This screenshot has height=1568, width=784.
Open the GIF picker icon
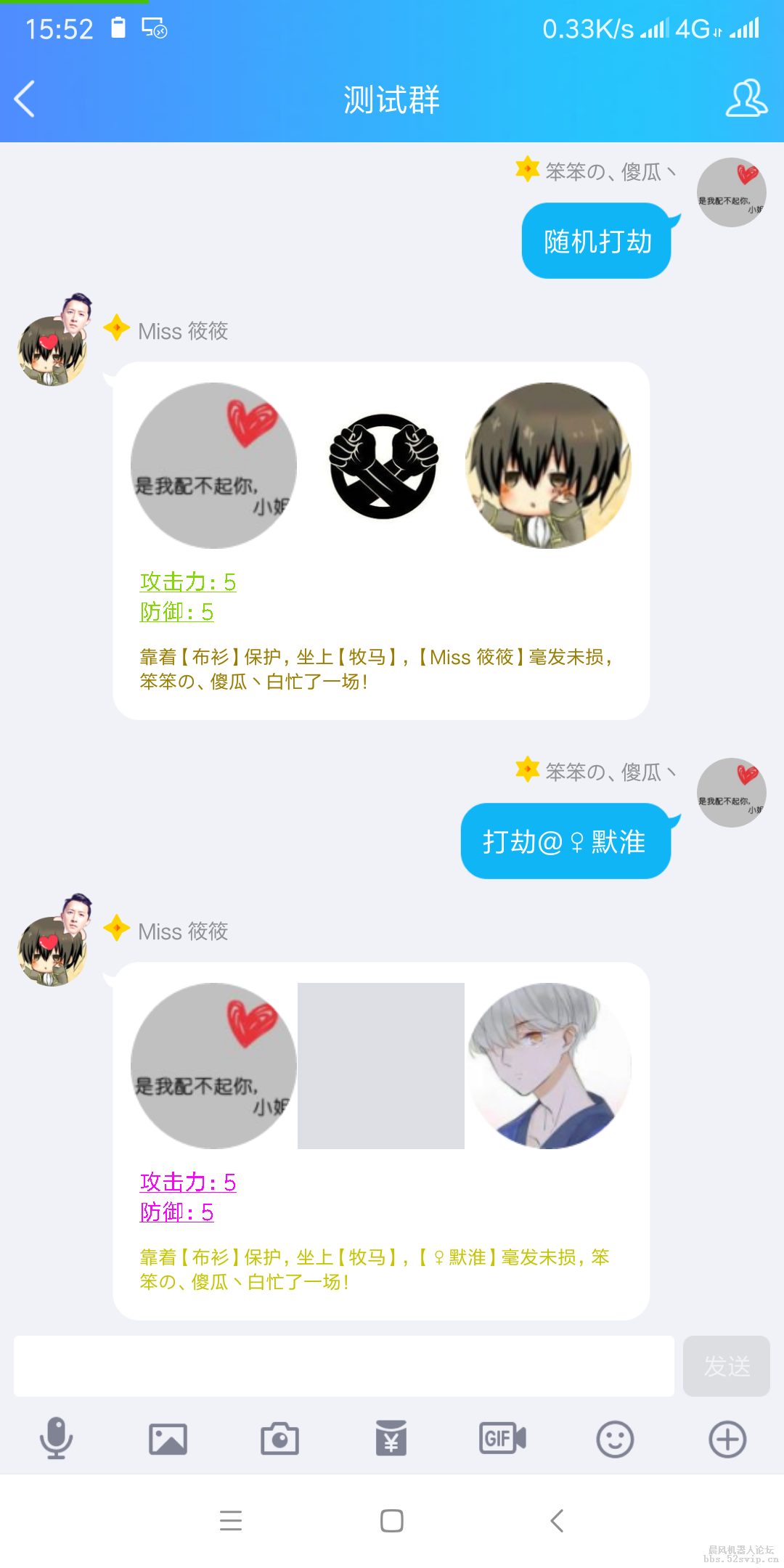click(x=503, y=1440)
